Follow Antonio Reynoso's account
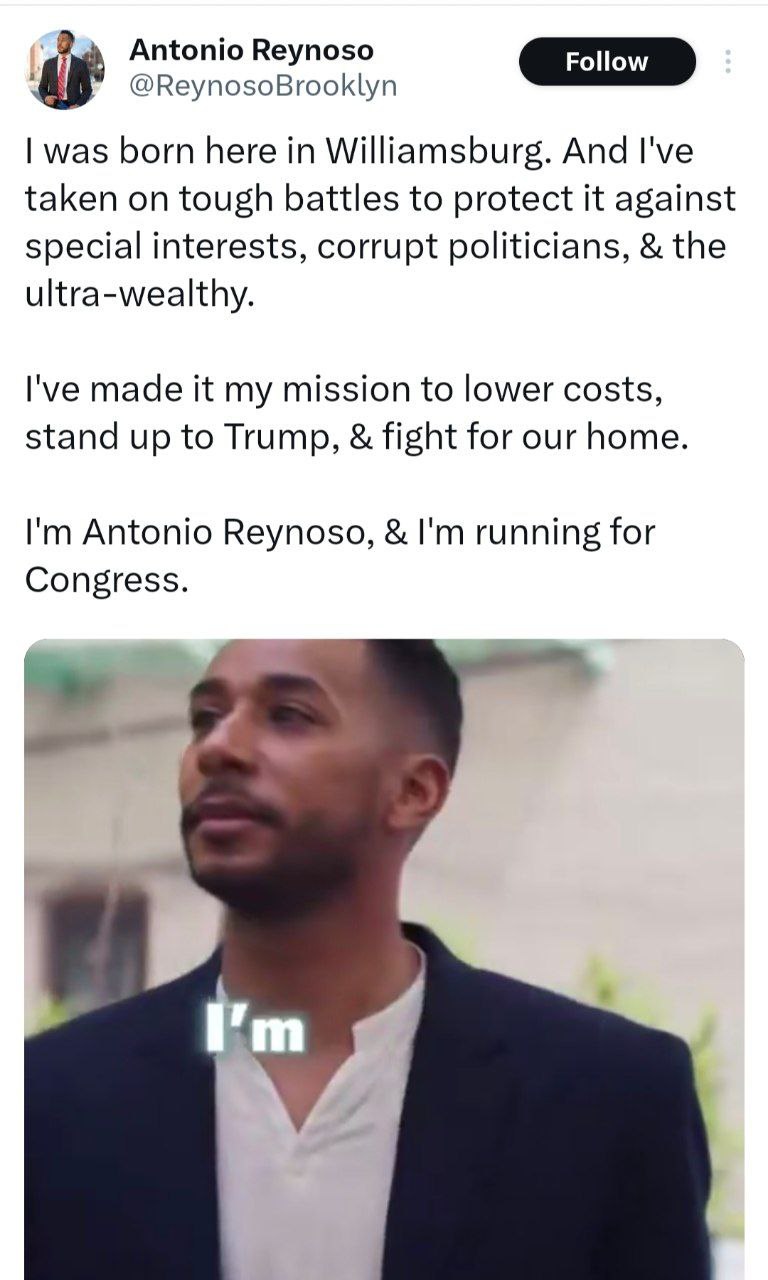This screenshot has height=1280, width=768. (606, 62)
